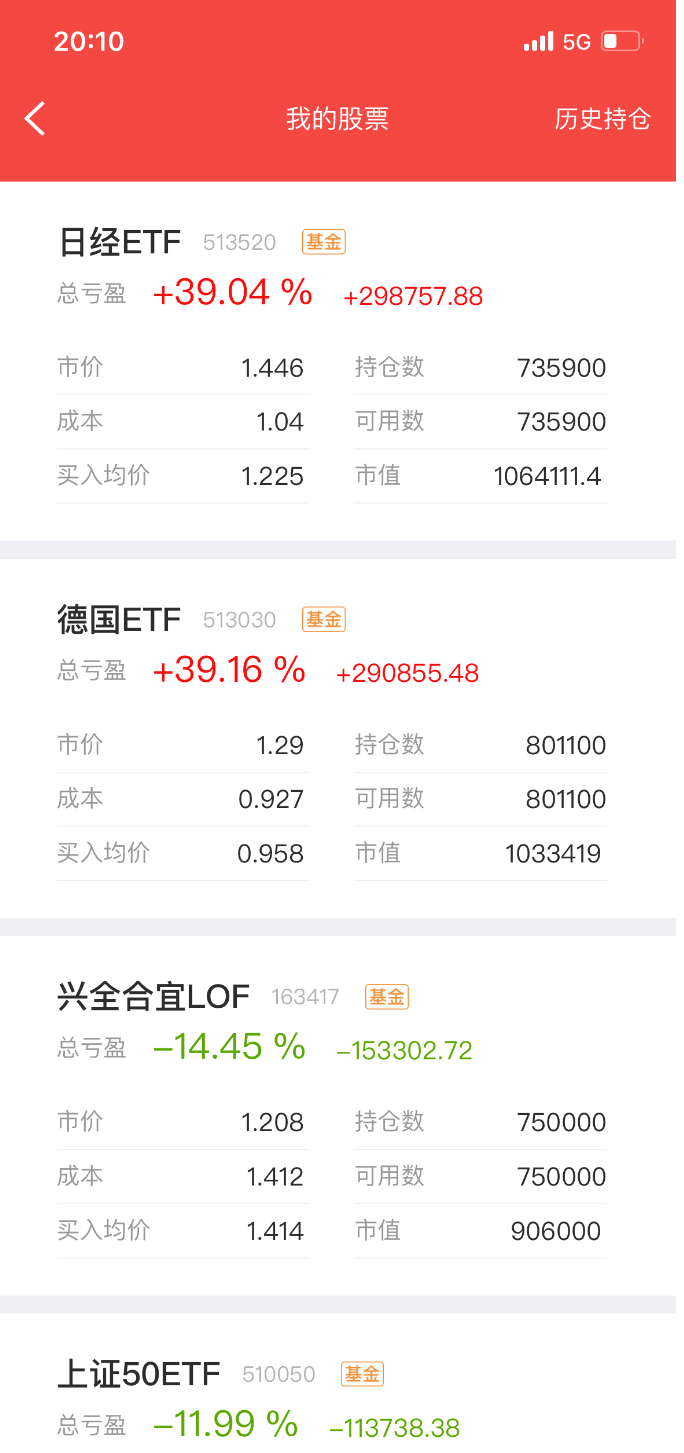Open the 德国ETF holding card

pyautogui.click(x=338, y=738)
